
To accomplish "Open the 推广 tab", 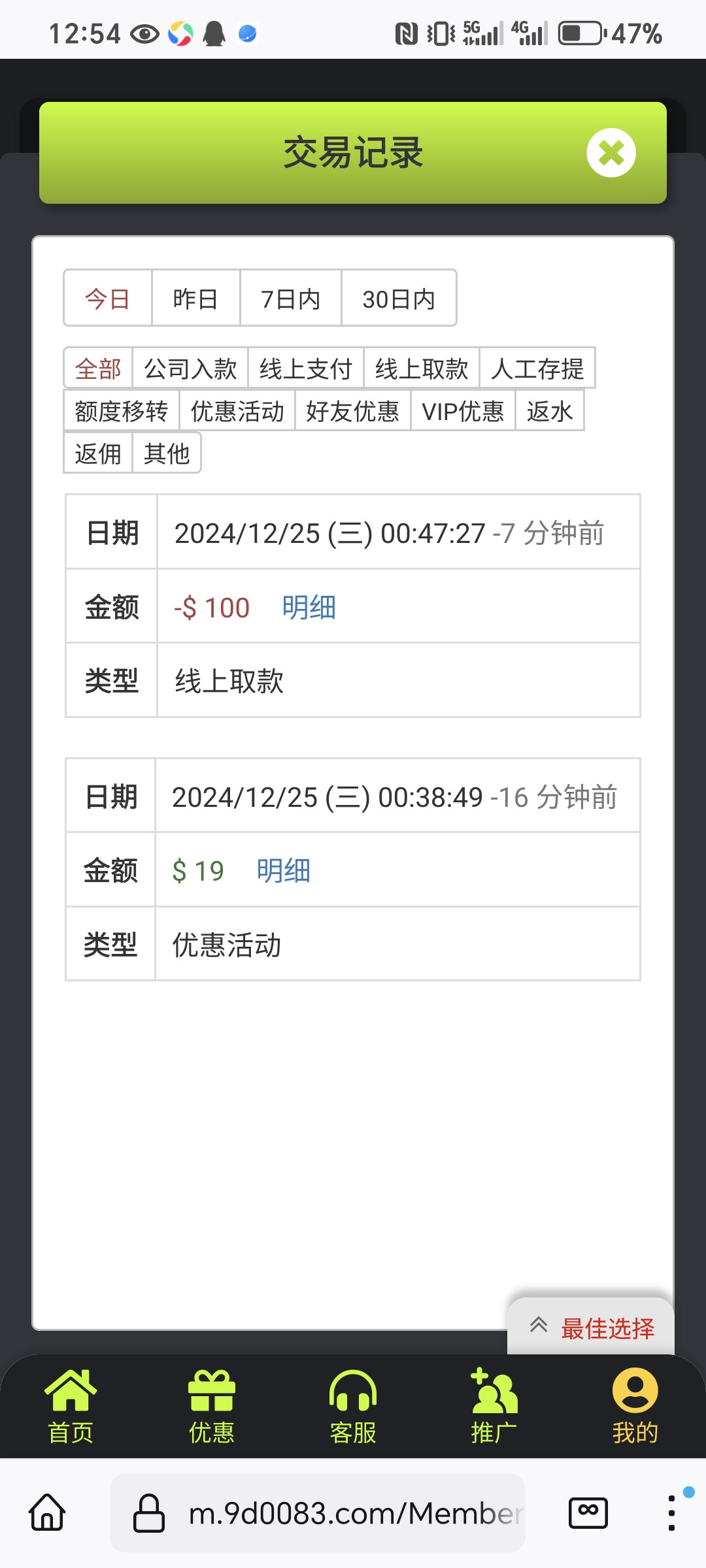I will [494, 1406].
